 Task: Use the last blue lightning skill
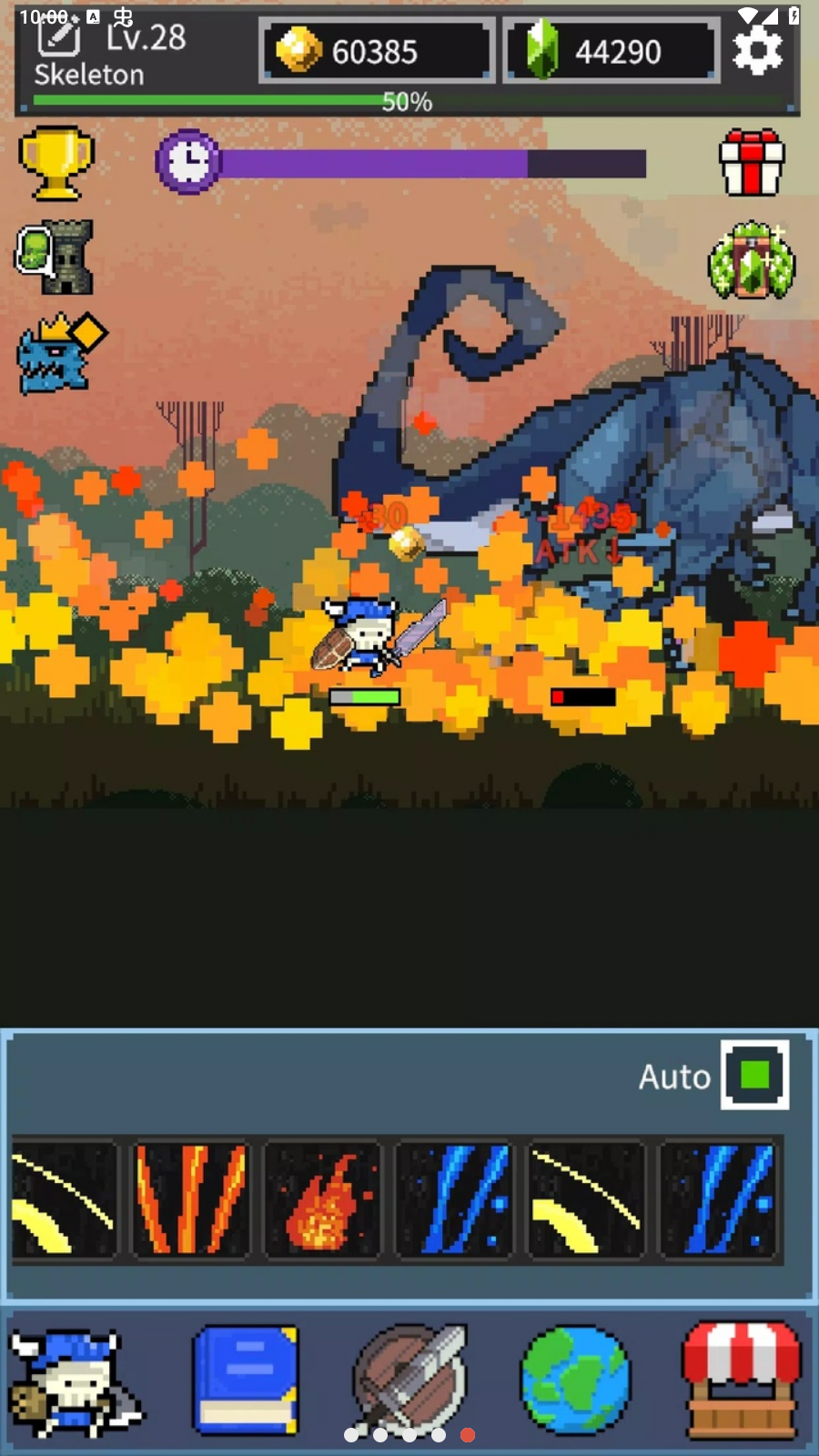(719, 1198)
